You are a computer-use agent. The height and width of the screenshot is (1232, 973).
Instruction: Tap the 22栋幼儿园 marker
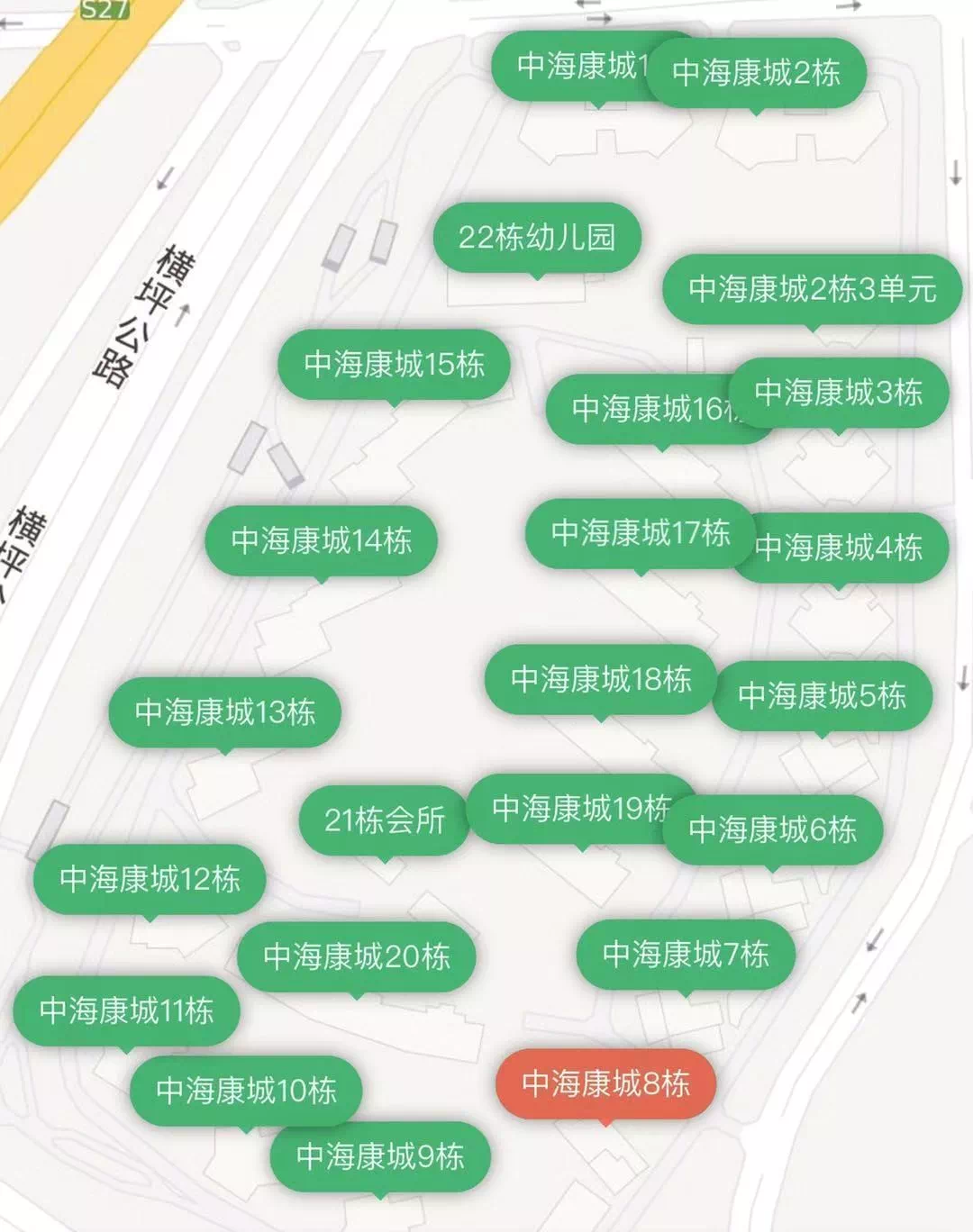(537, 238)
